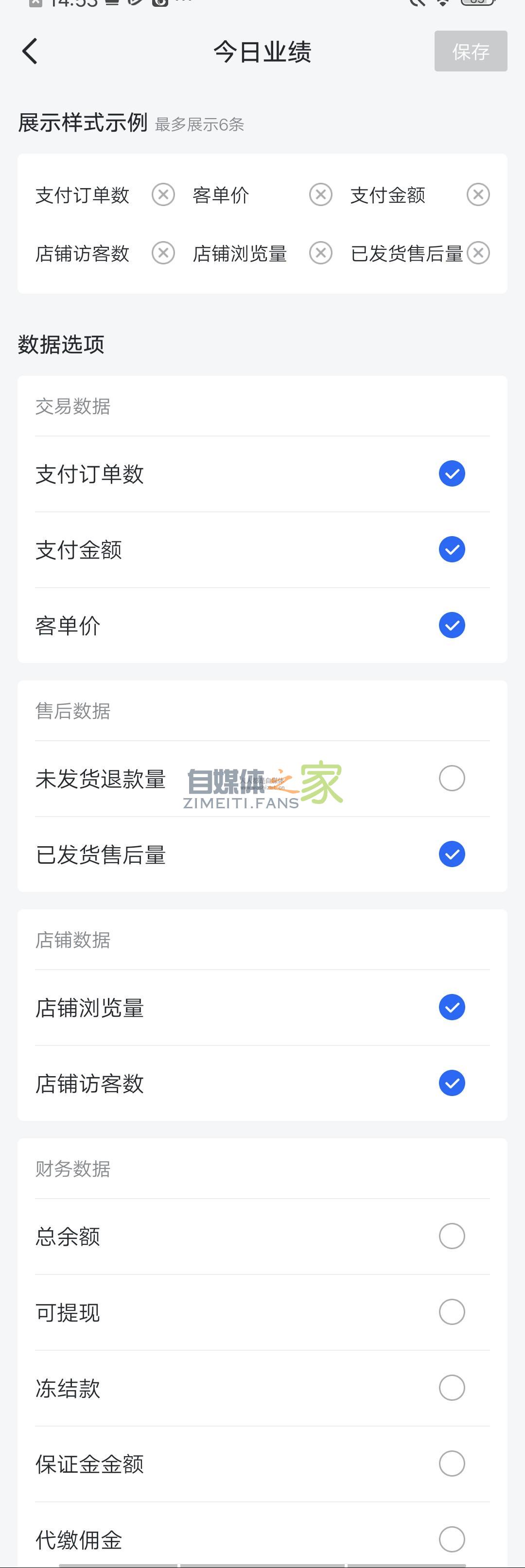
Task: Deselect the 店铺浏览量 option
Action: click(451, 1008)
